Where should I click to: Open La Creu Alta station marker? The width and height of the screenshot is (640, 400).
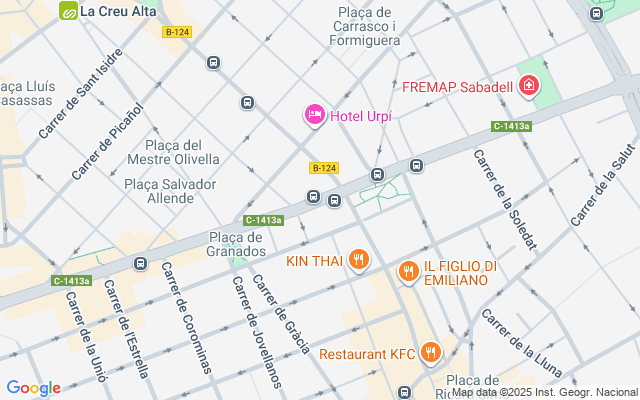point(68,11)
